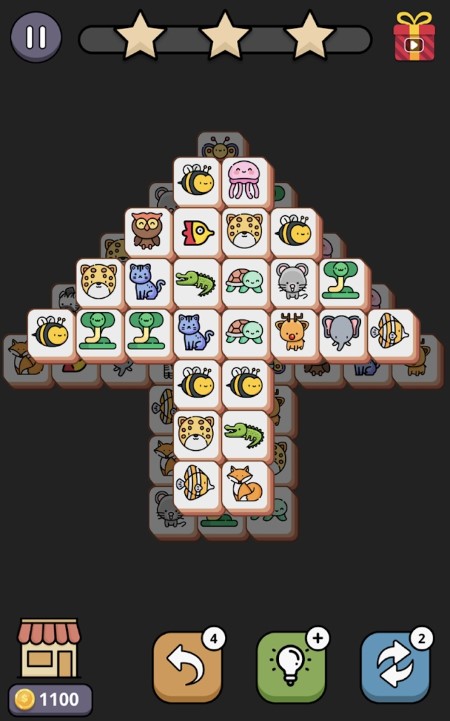The height and width of the screenshot is (721, 450).
Task: Select the owl tile
Action: pyautogui.click(x=148, y=232)
